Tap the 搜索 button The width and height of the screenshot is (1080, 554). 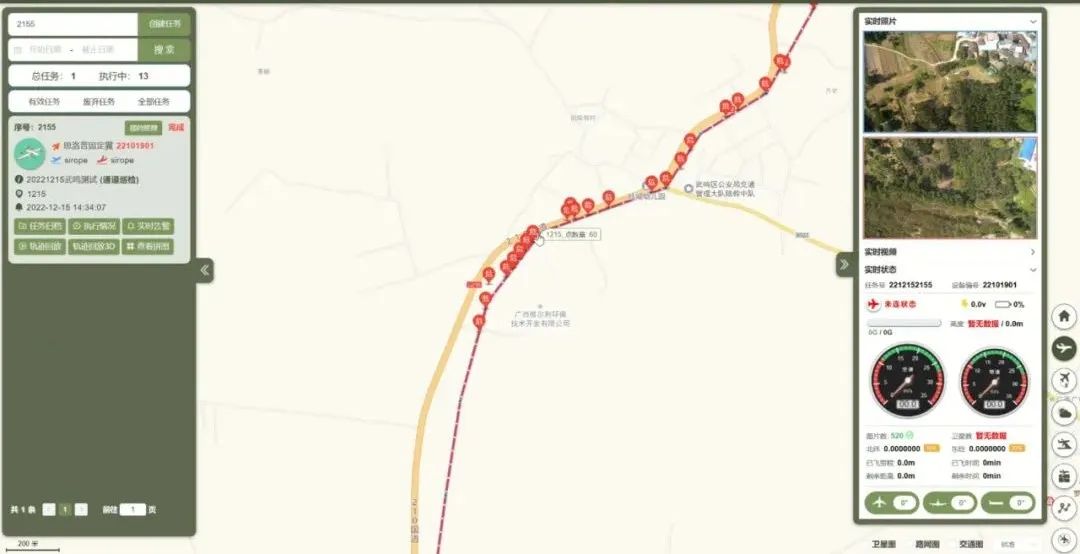click(x=164, y=49)
